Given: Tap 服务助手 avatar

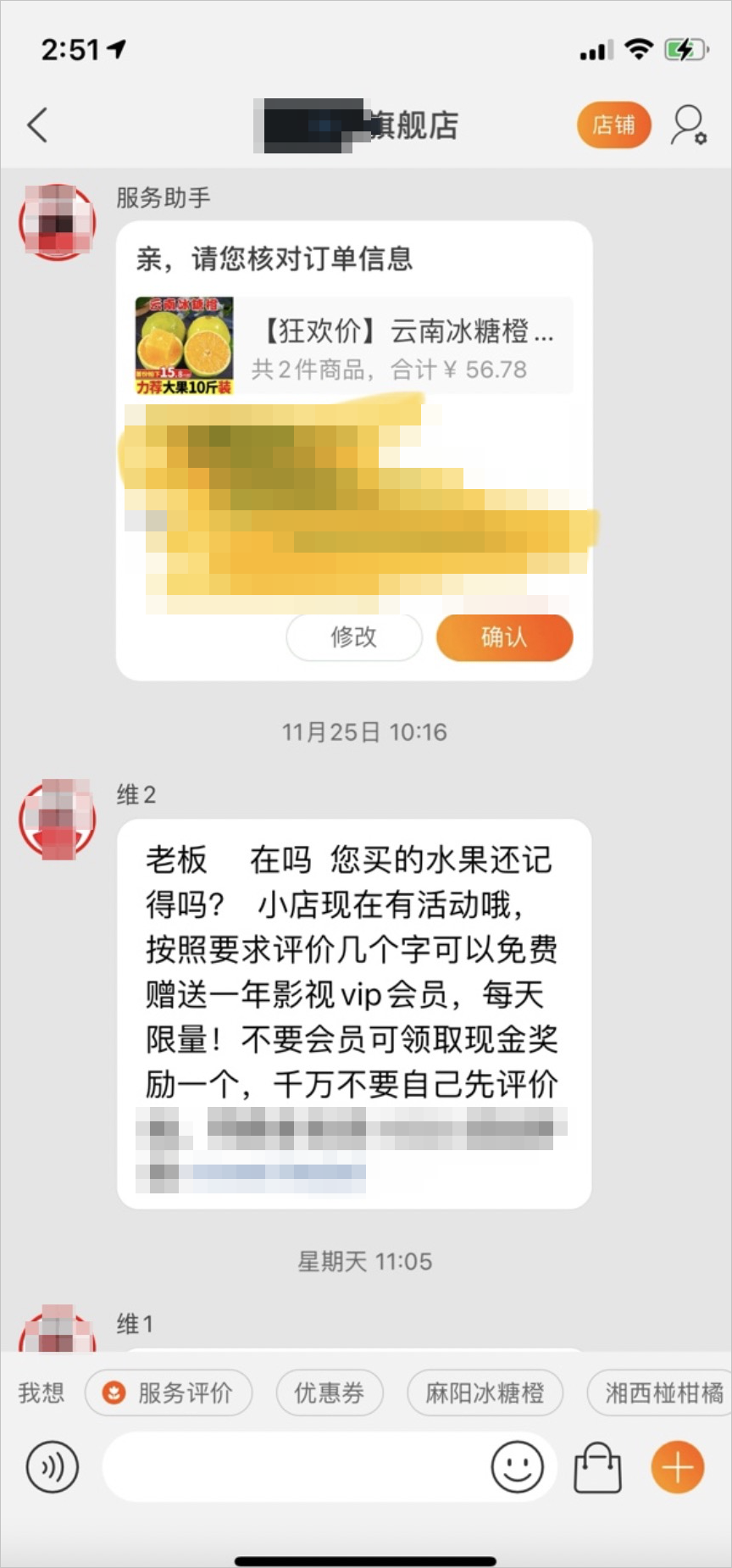Looking at the screenshot, I should click(58, 221).
